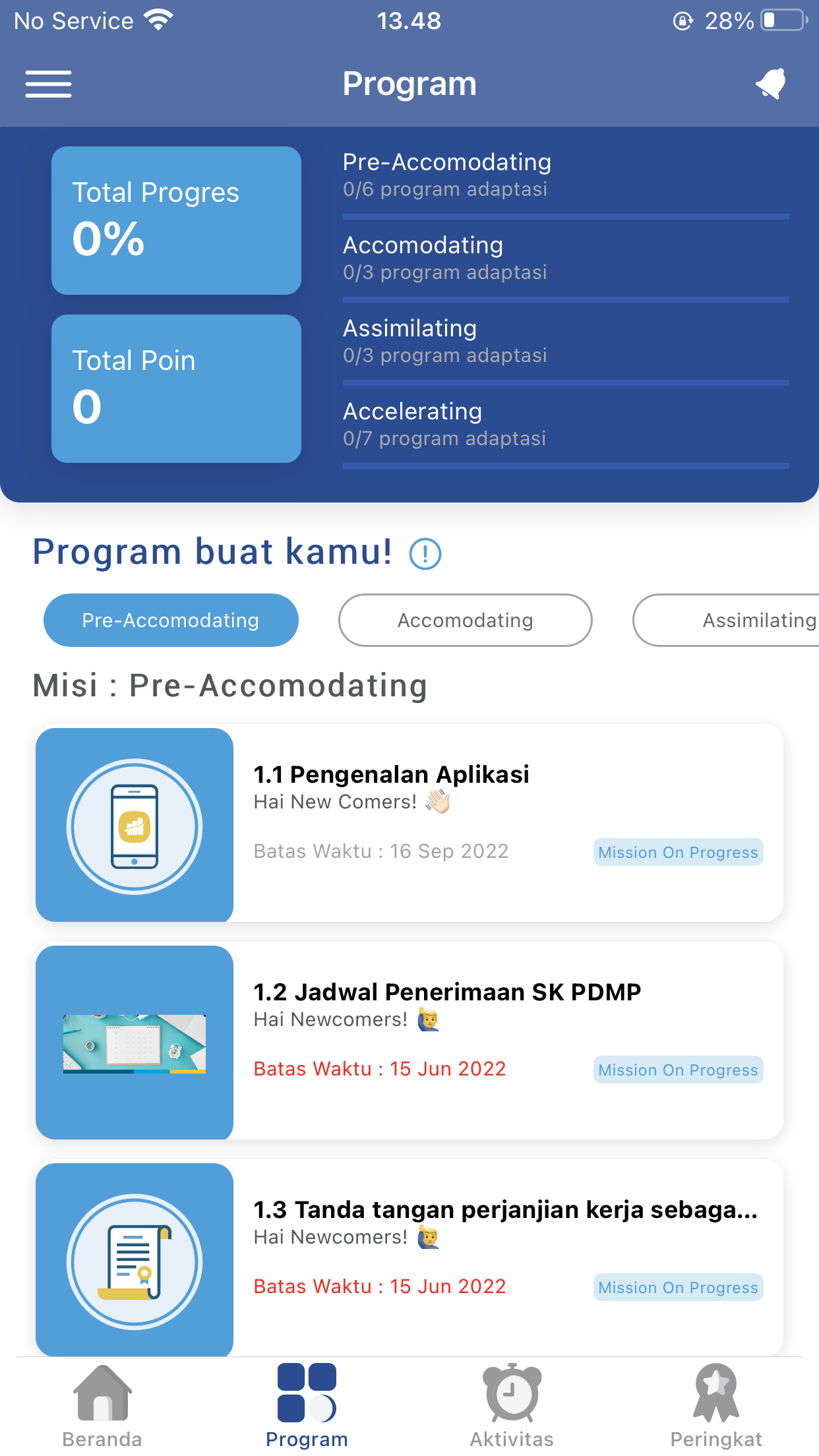
Task: Open mission 1.2 Jadwal Penerimaan SK PDMP
Action: point(409,1041)
